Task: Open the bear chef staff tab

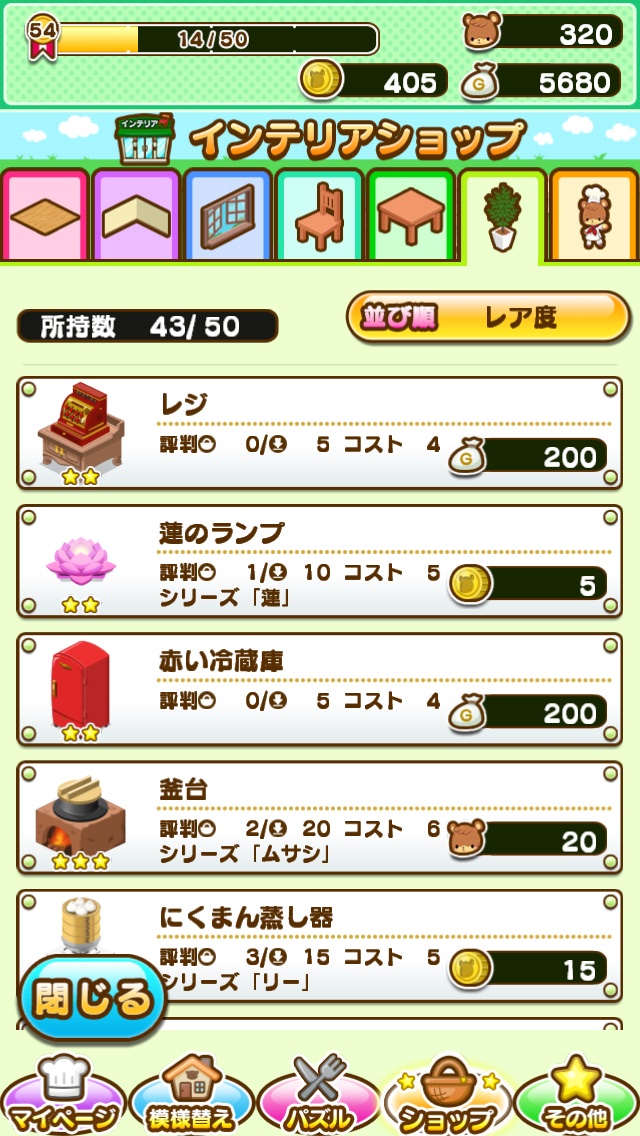Action: 594,215
